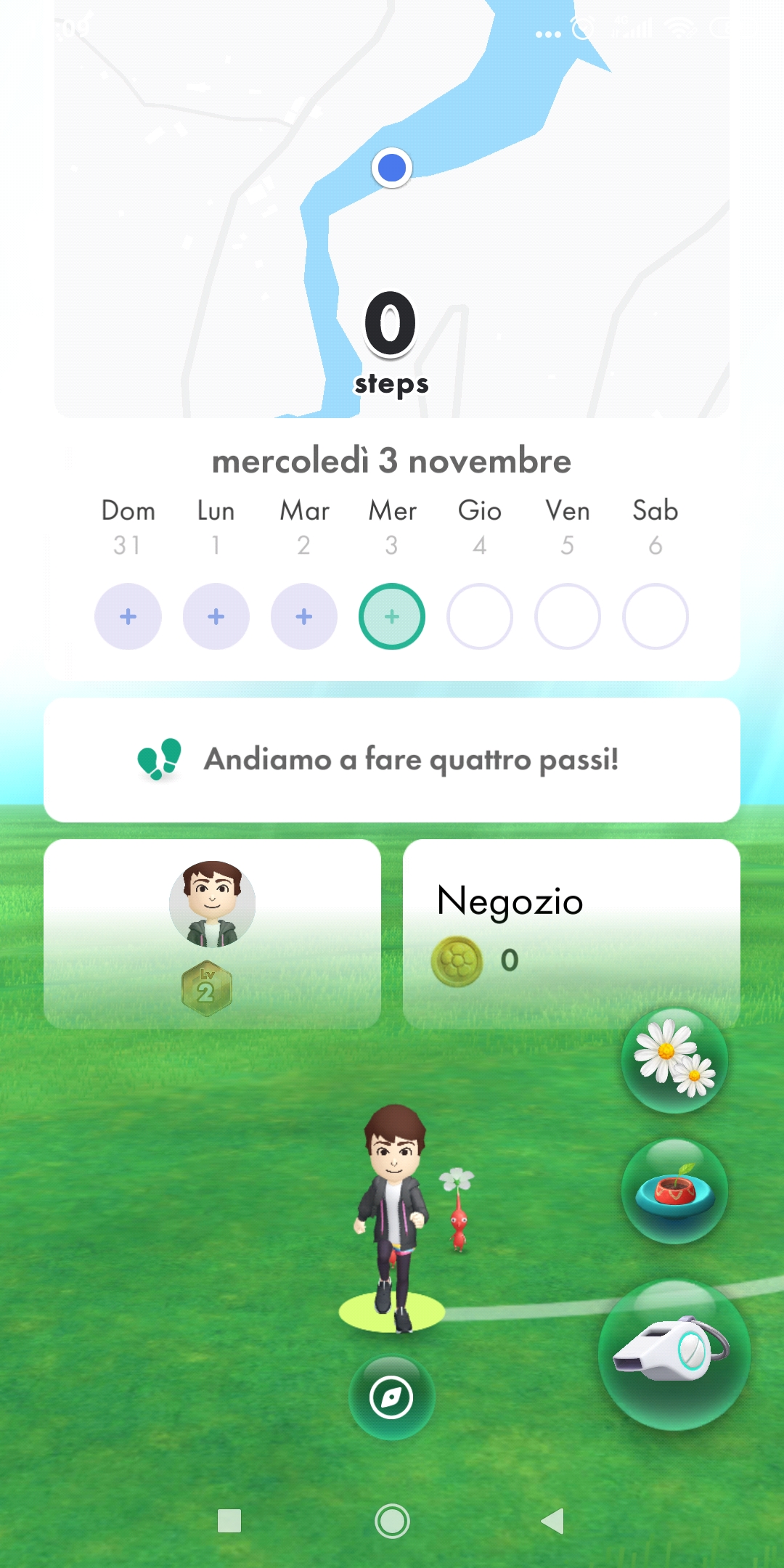Open Tuesday 2 day entry
This screenshot has width=784, height=1568.
pos(303,616)
